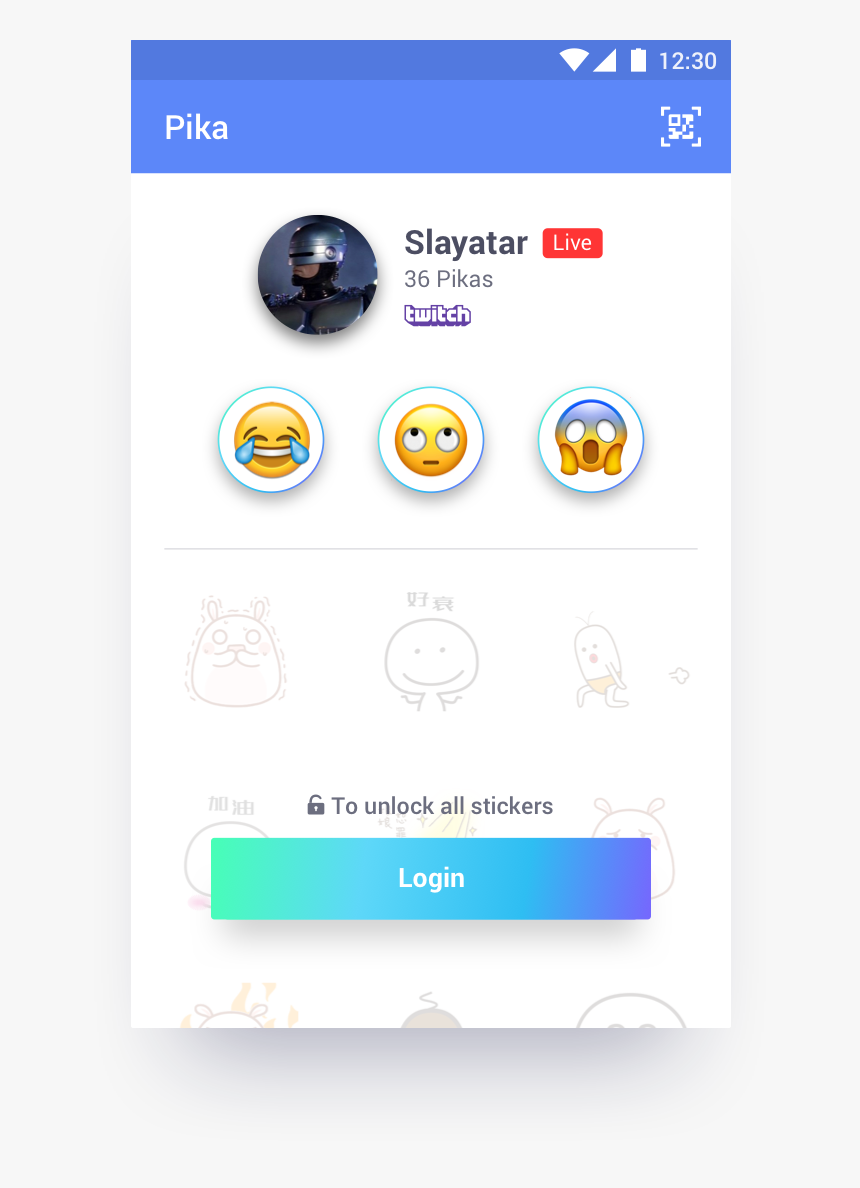This screenshot has width=860, height=1188.
Task: Tap the Login button
Action: (x=431, y=878)
